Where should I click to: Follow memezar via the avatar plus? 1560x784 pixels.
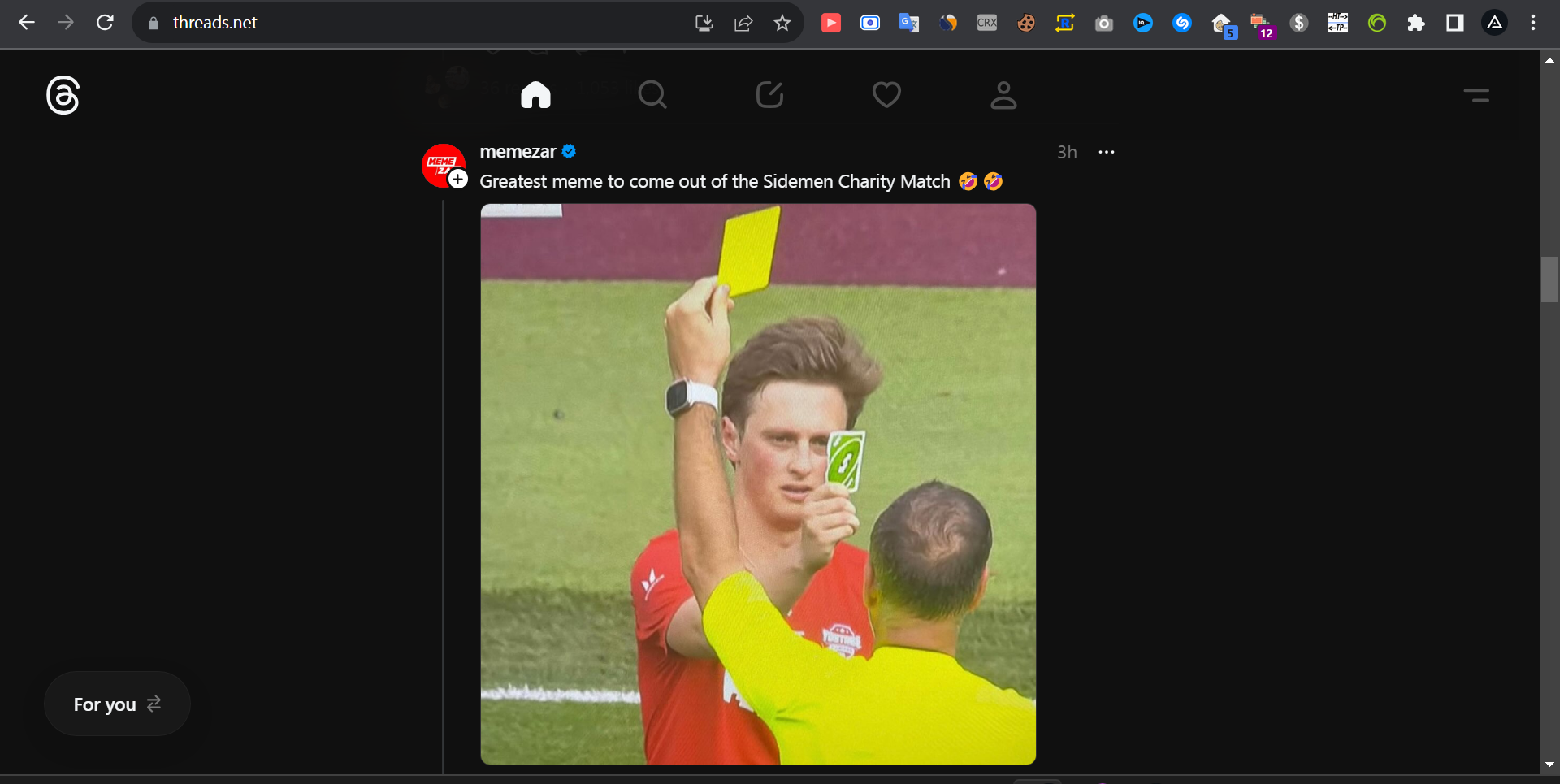click(x=458, y=180)
